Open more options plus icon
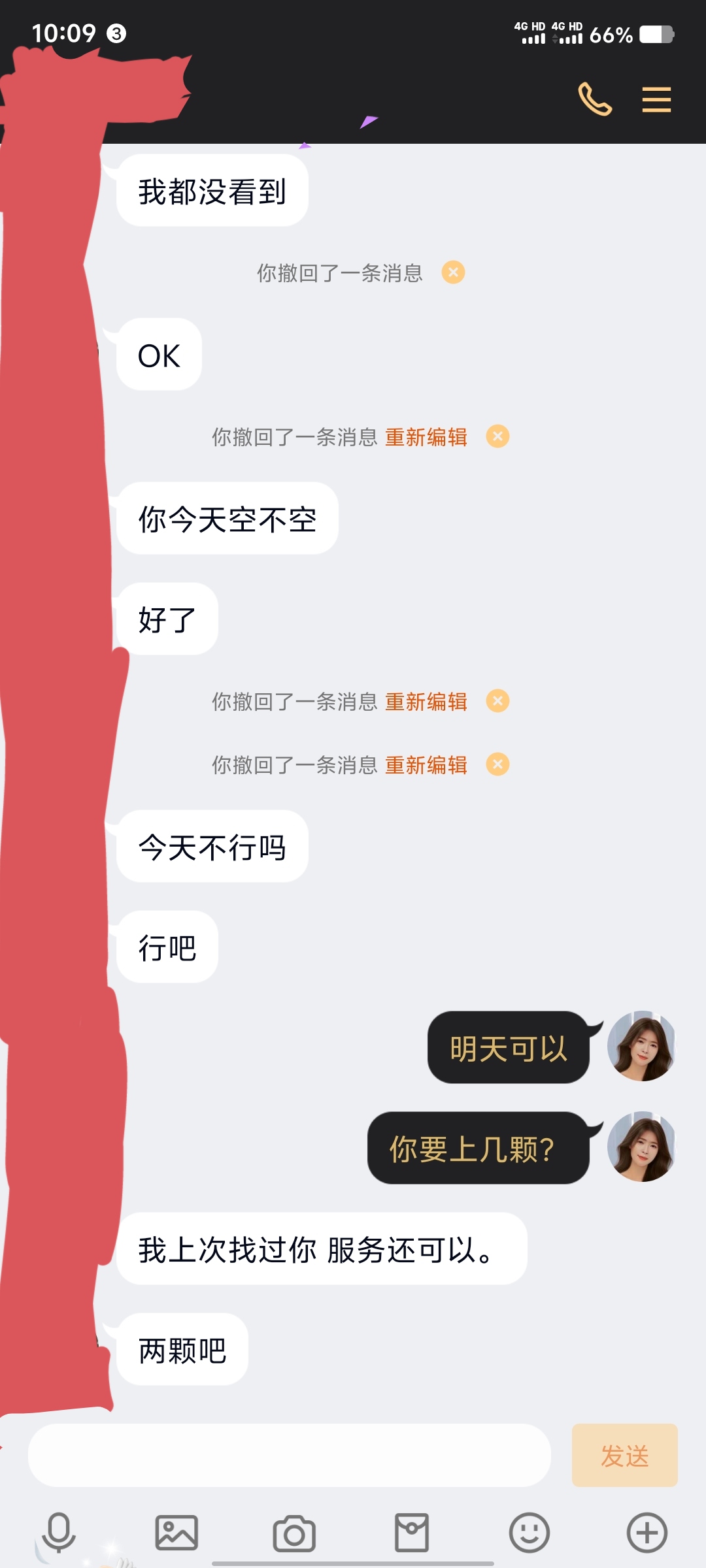 (647, 1532)
